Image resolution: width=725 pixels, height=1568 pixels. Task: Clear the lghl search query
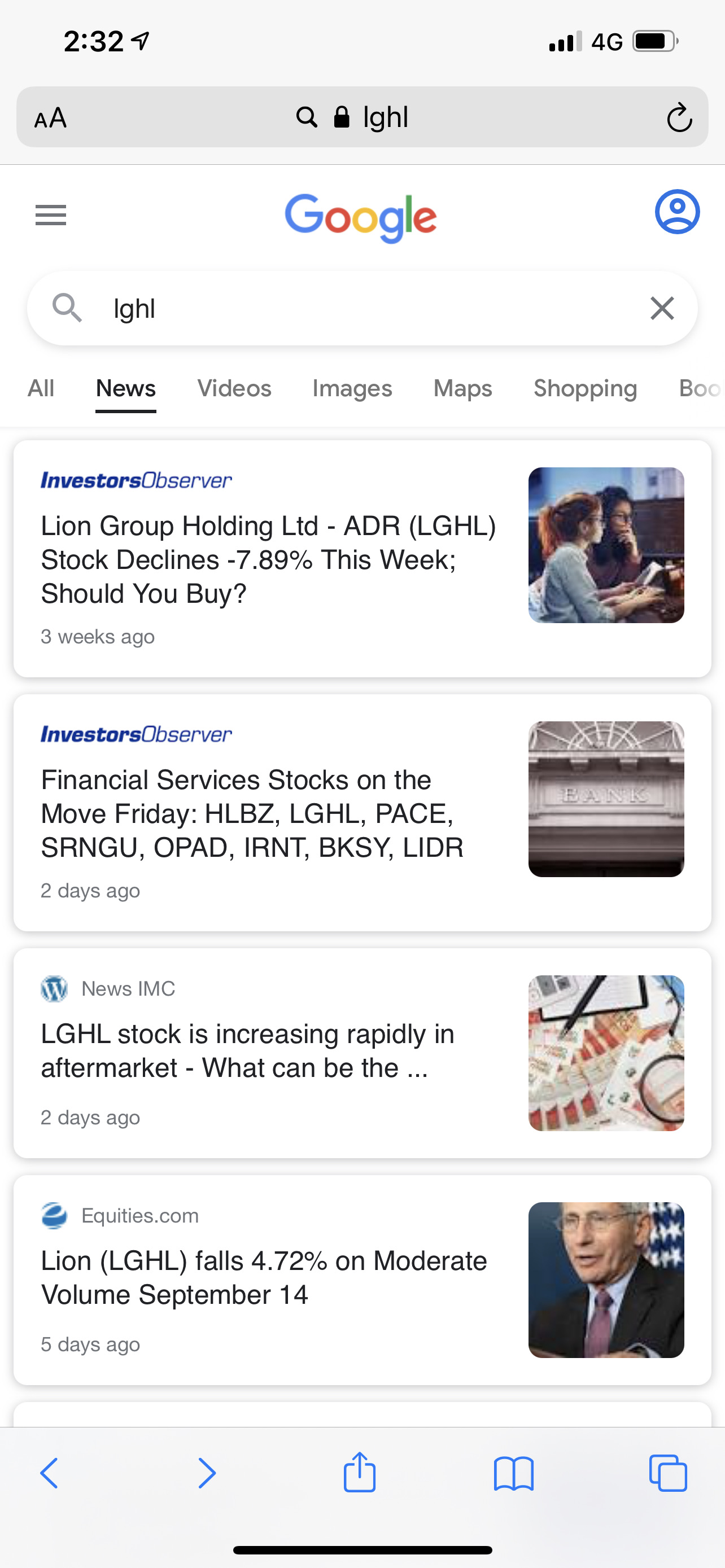coord(662,308)
